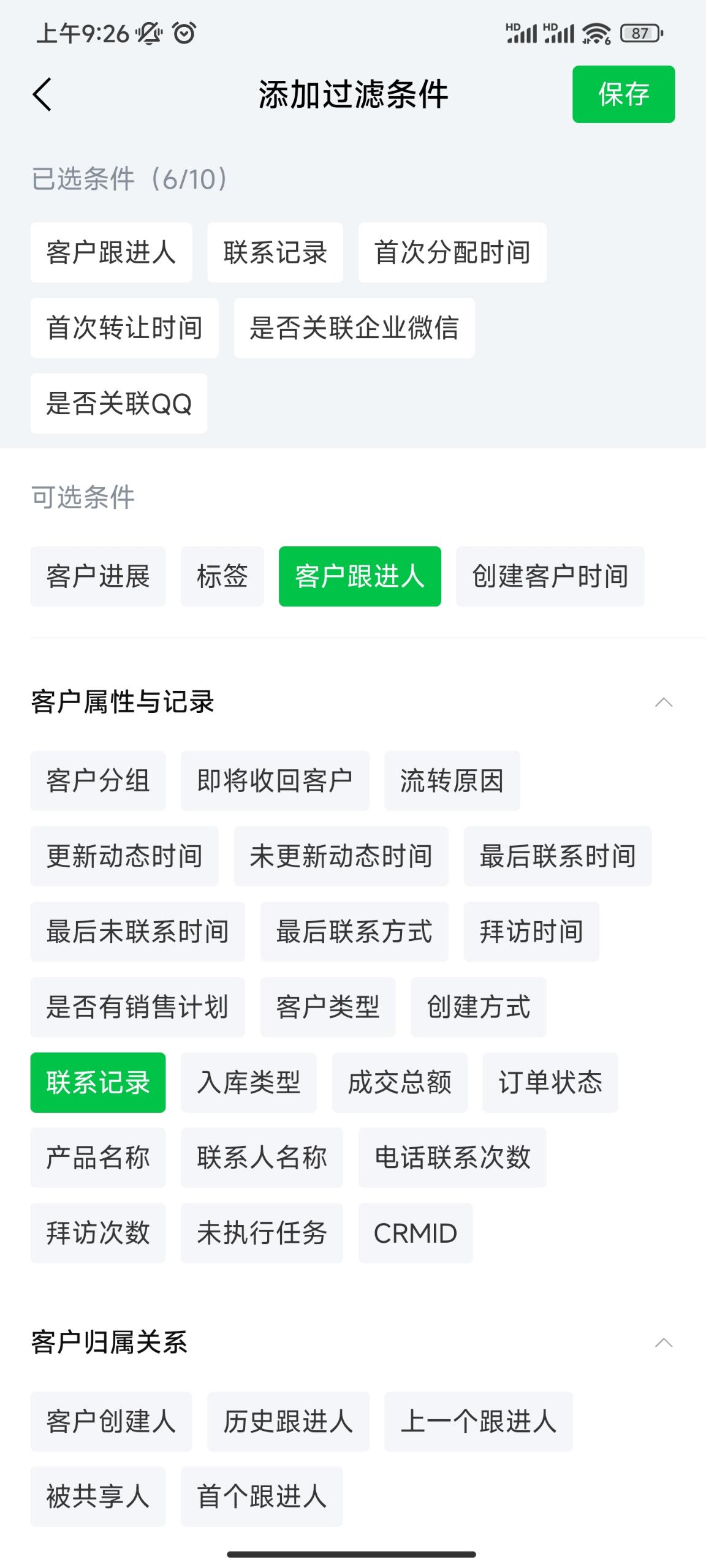This screenshot has width=706, height=1568.
Task: Choose the 最后联系时间 chip
Action: pos(558,856)
